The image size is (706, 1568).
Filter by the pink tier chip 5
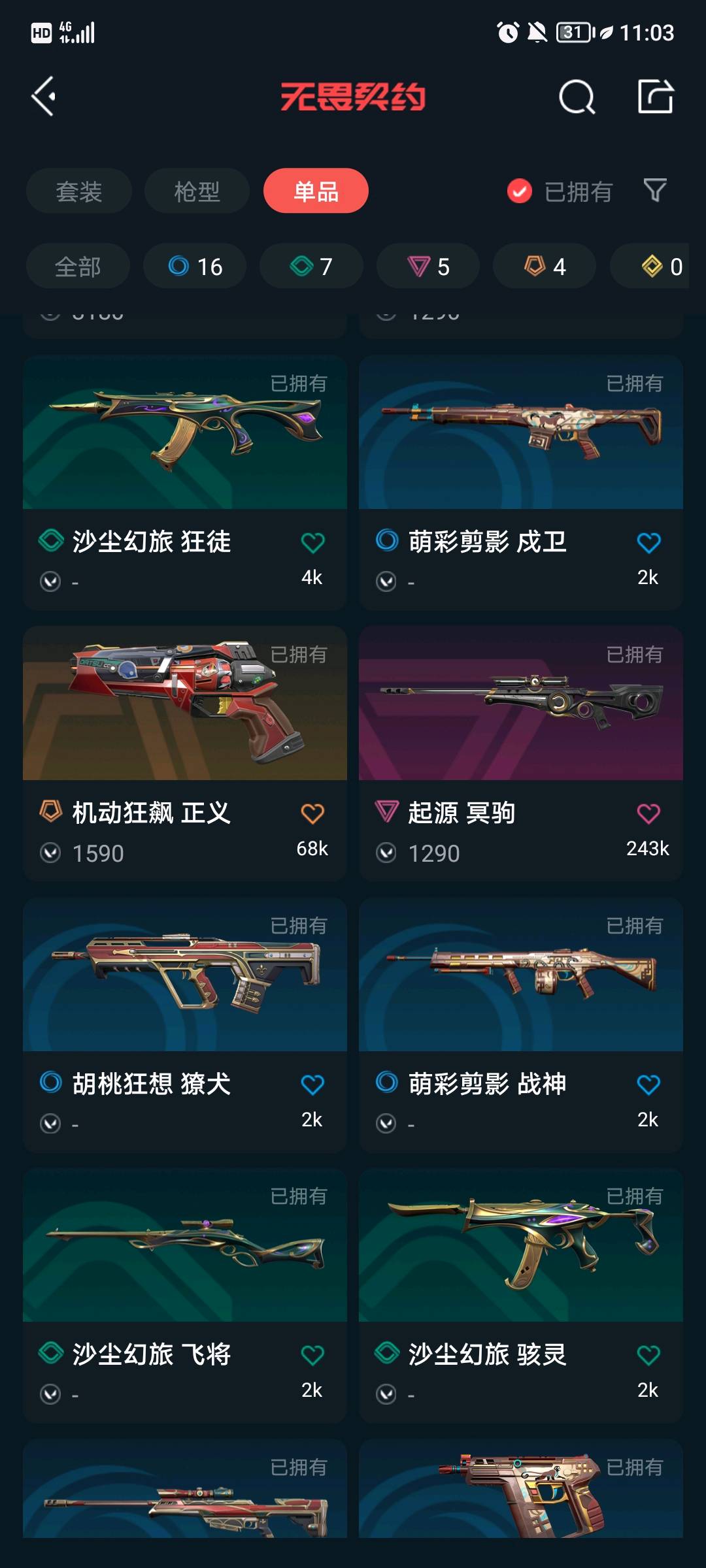pos(428,267)
